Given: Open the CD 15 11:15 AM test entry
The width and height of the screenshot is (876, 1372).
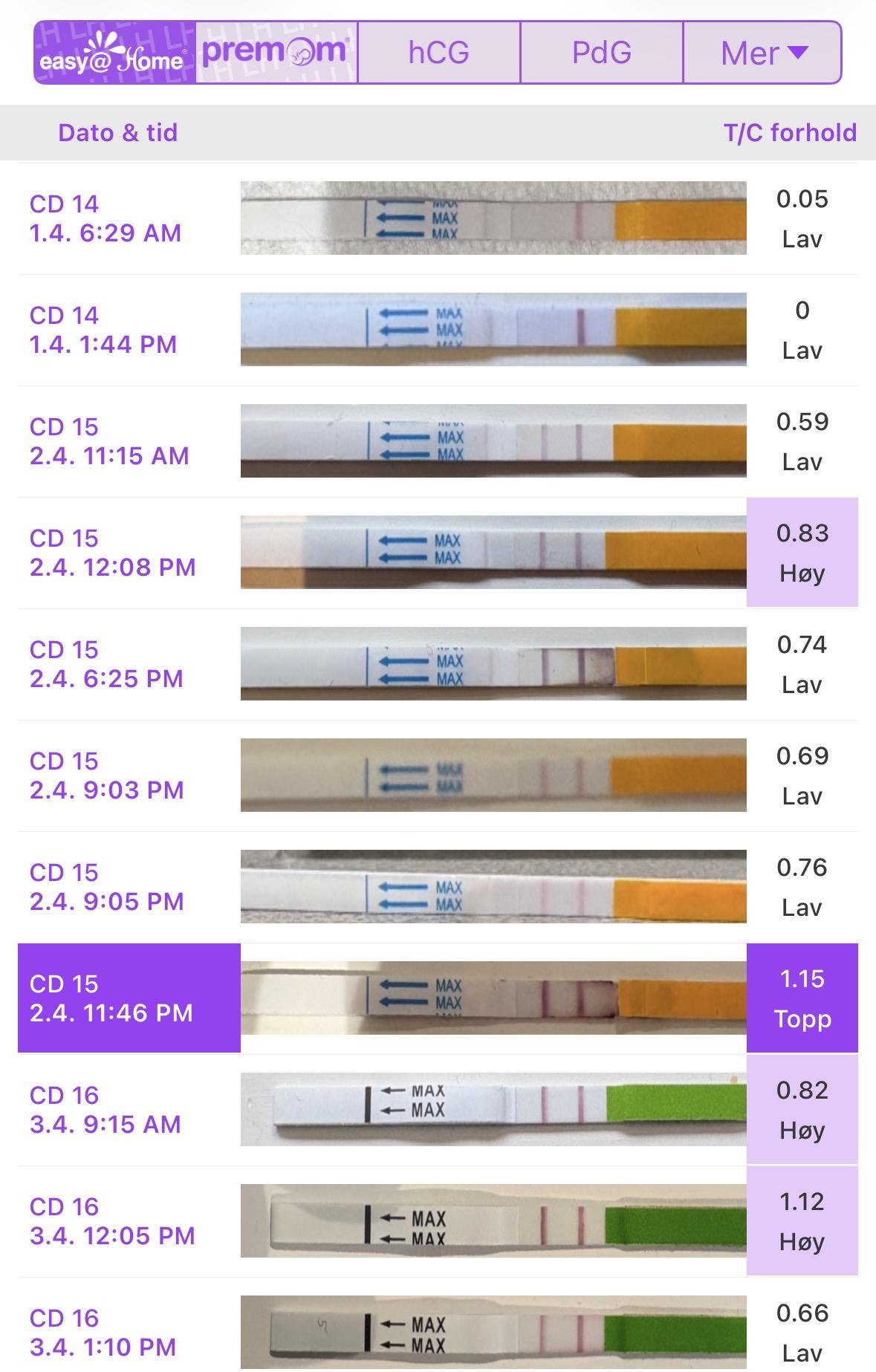Looking at the screenshot, I should [109, 441].
